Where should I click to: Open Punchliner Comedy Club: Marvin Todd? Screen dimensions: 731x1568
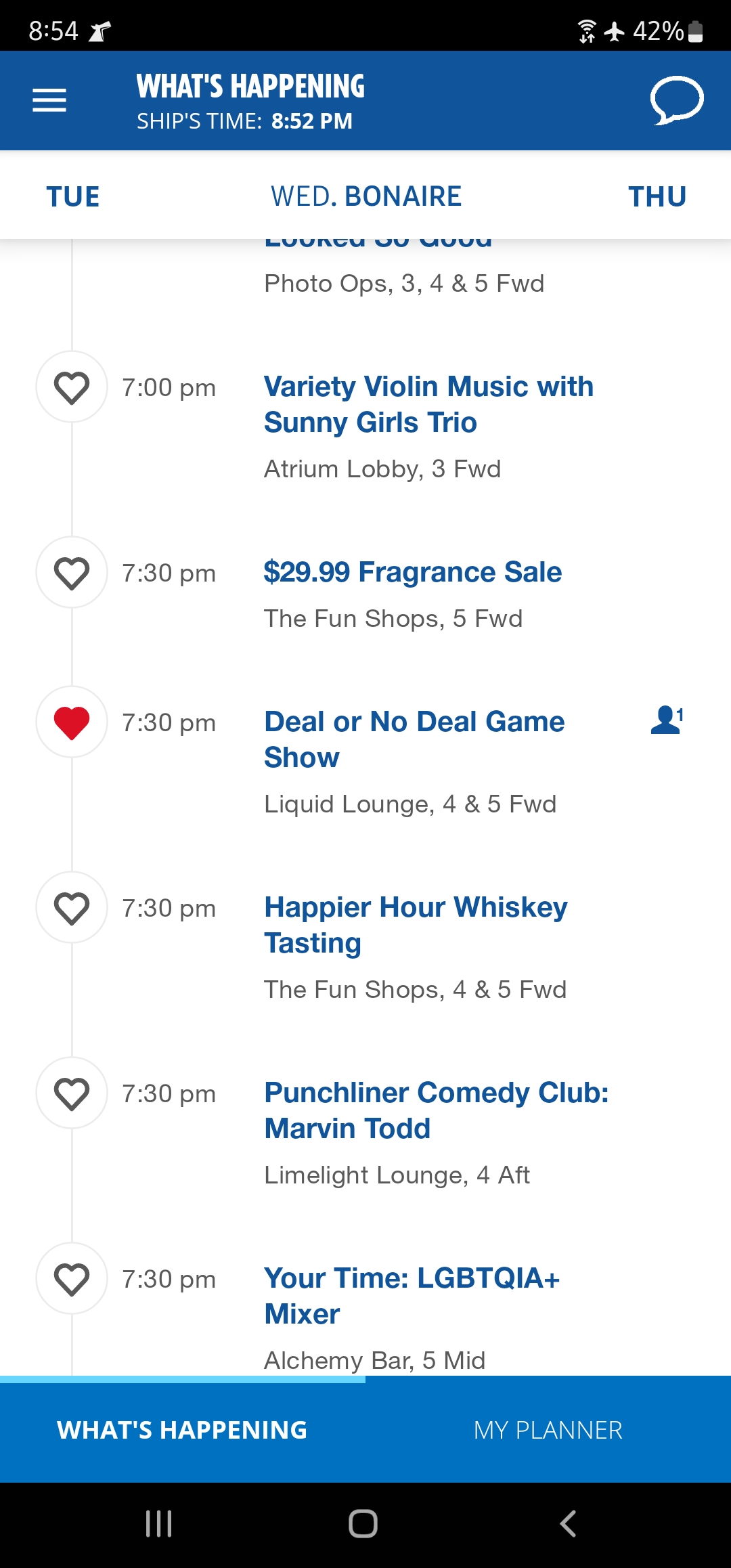437,1110
